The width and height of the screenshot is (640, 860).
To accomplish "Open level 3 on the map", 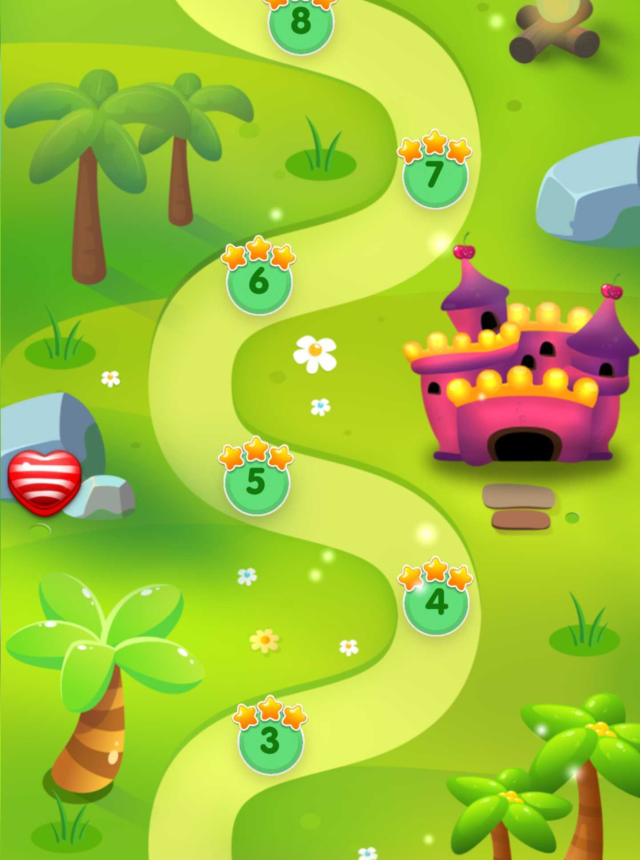I will point(270,742).
